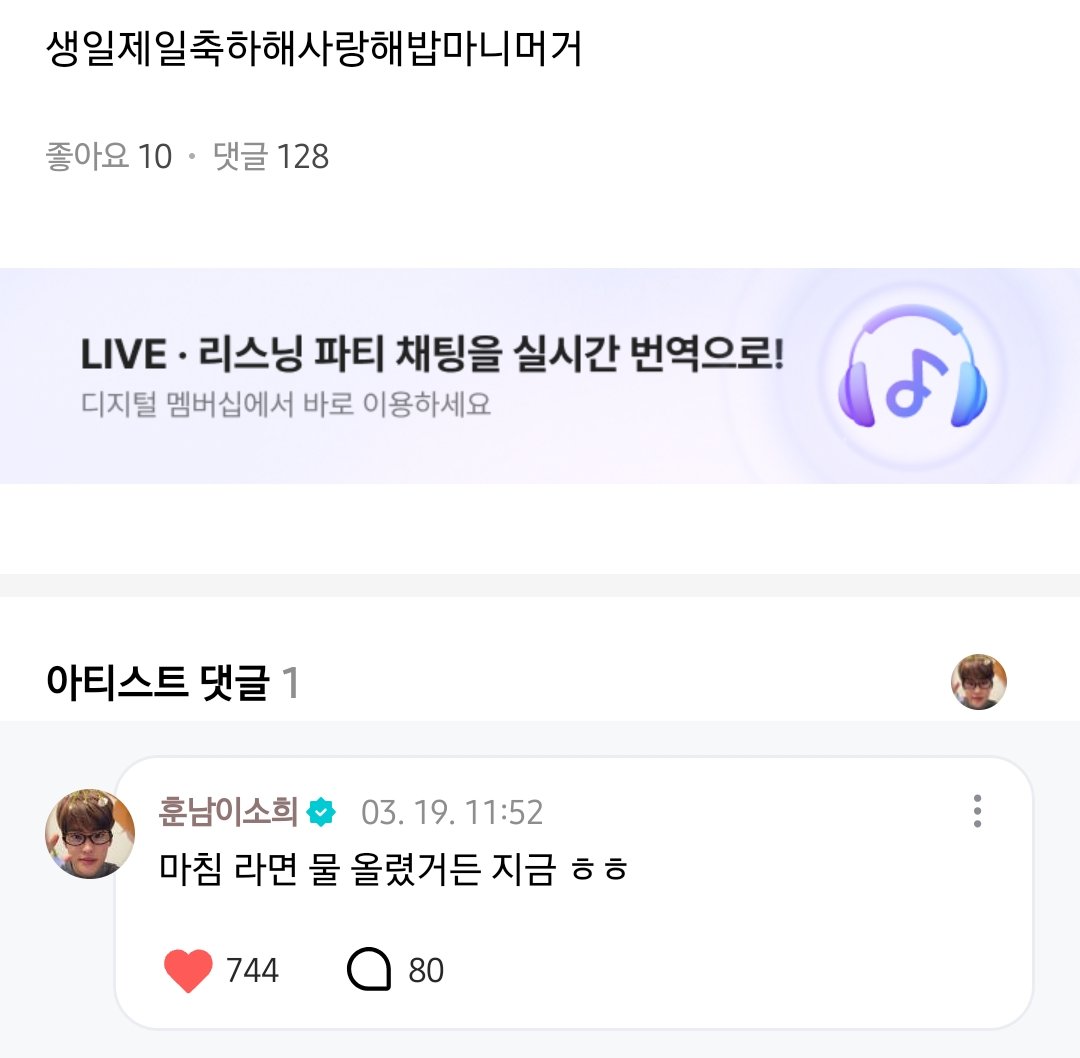This screenshot has height=1058, width=1080.
Task: Open the LIVE listening party translation banner
Action: (540, 376)
